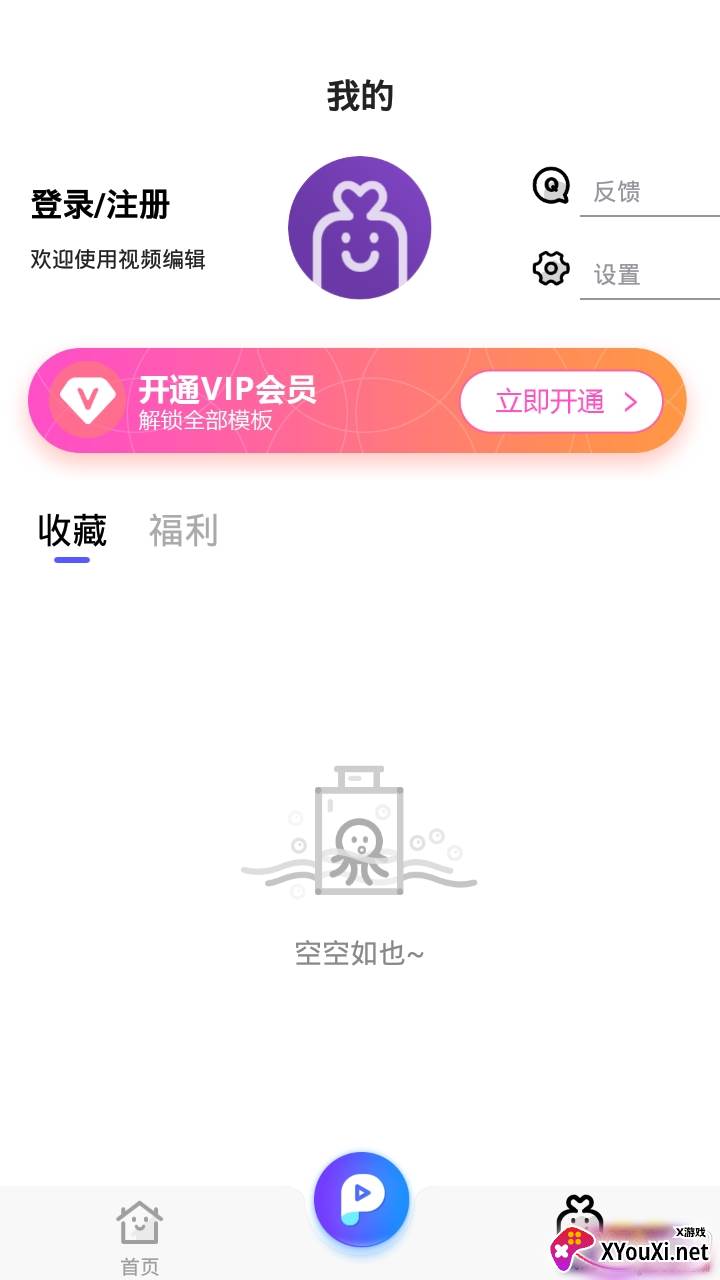Viewport: 720px width, 1280px height.
Task: Tap 登录/注册 to sign in
Action: click(x=100, y=205)
